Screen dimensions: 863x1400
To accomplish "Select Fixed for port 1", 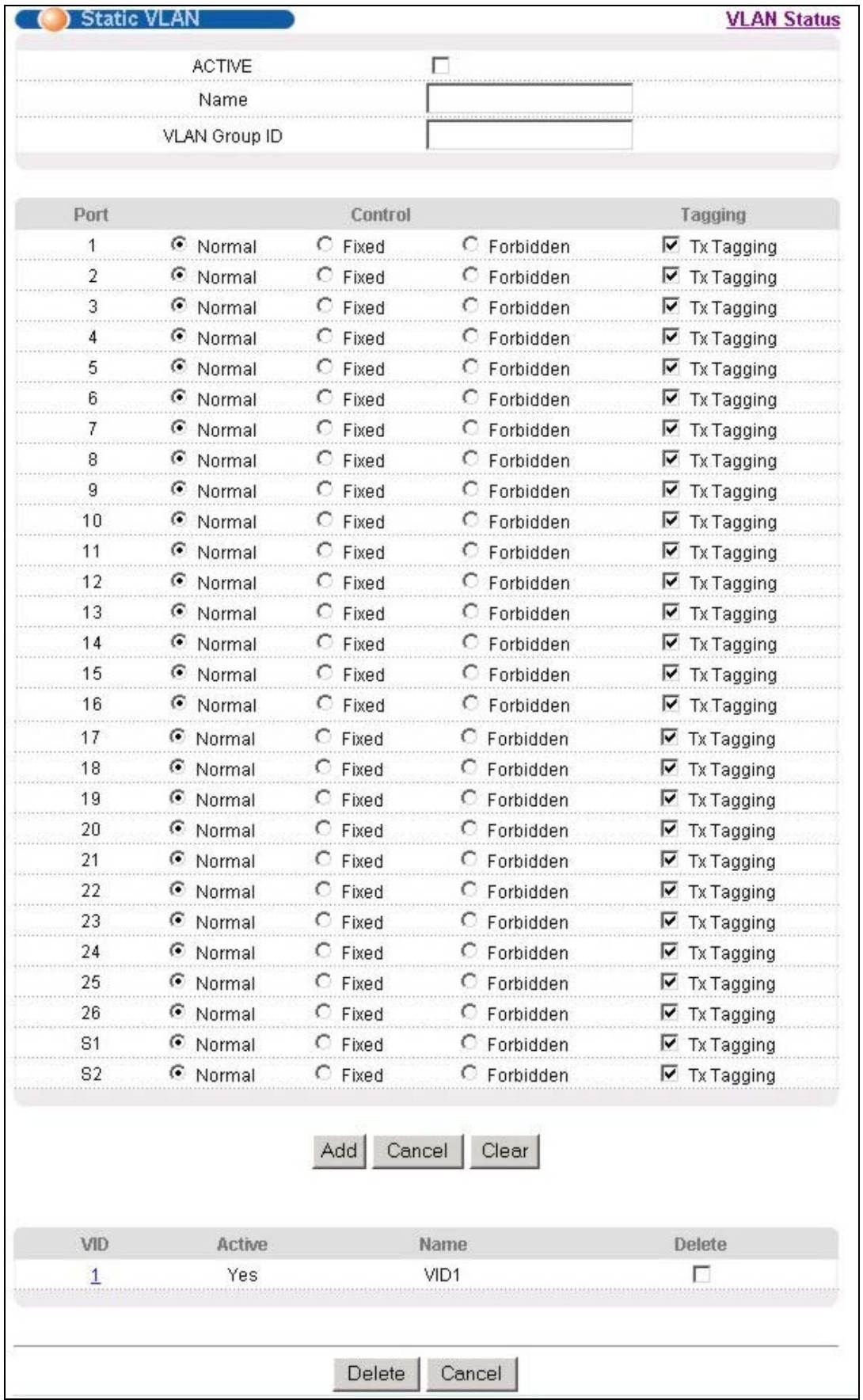I will point(325,245).
